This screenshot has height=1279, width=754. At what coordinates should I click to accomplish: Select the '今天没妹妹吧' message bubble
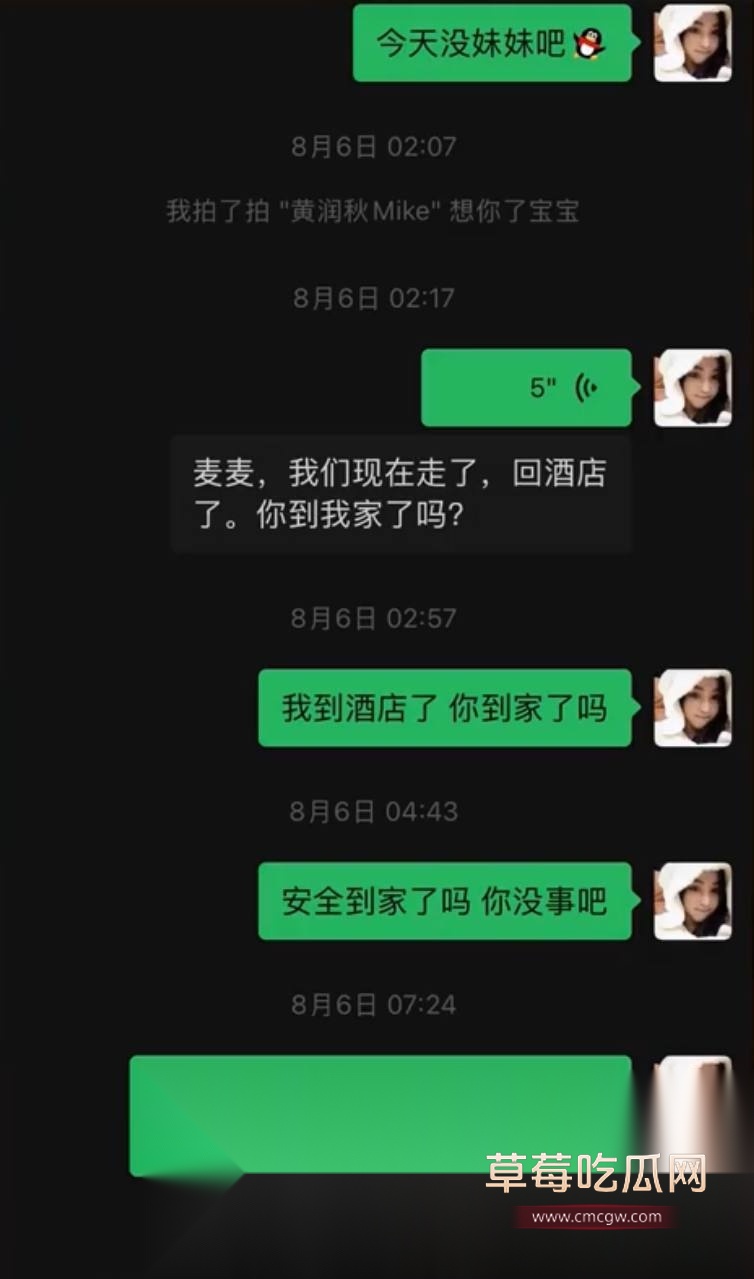click(x=491, y=45)
